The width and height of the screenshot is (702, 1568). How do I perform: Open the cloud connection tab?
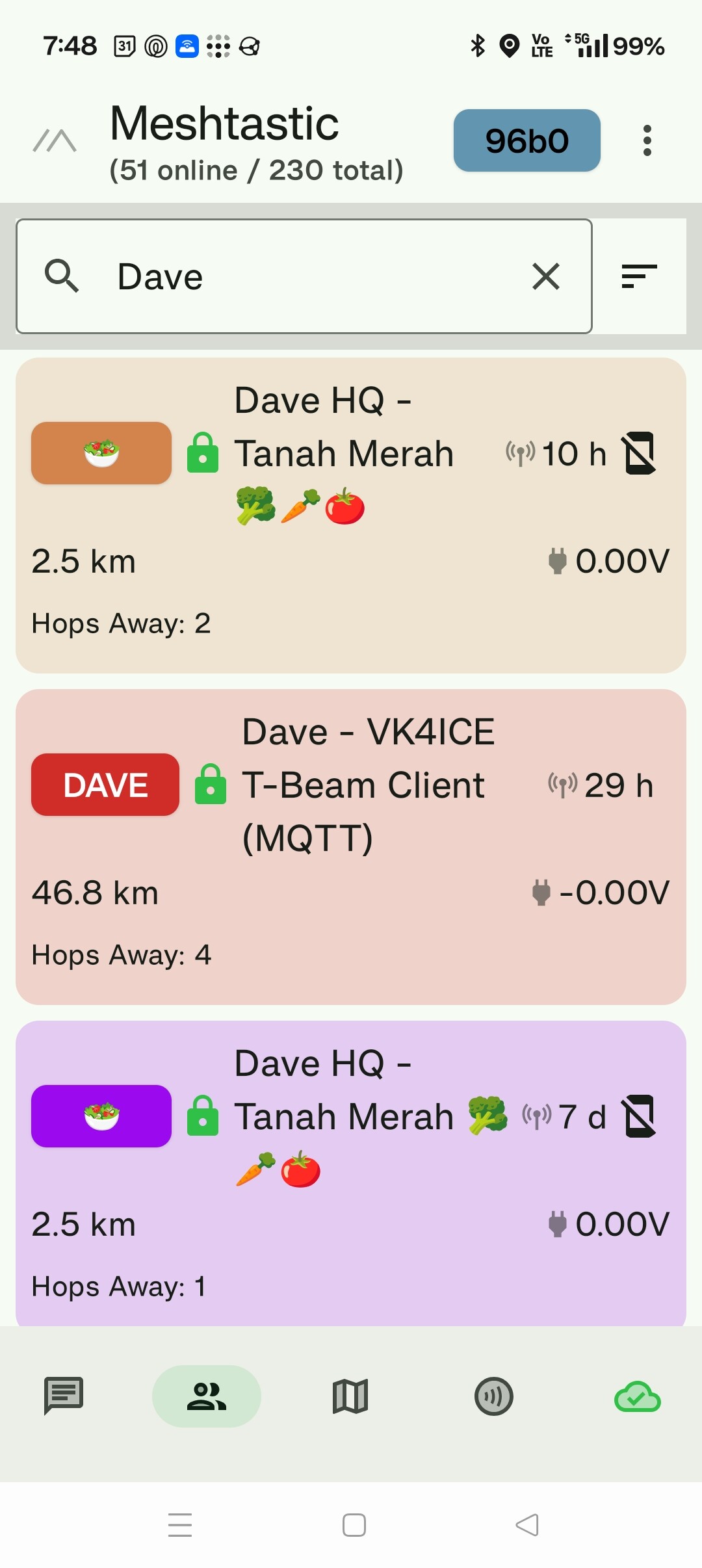point(638,1396)
